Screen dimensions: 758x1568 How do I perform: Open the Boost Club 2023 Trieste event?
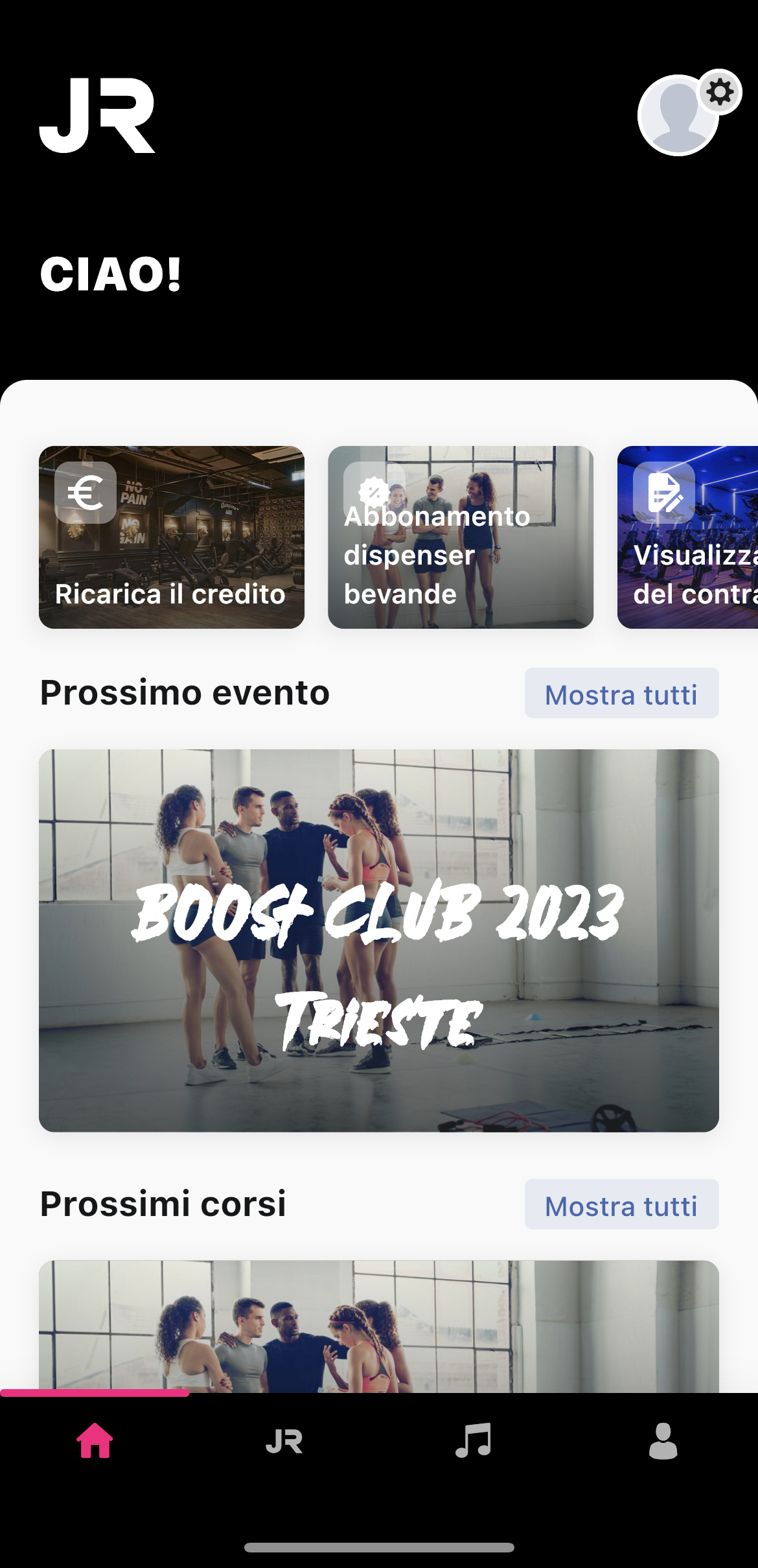tap(379, 941)
